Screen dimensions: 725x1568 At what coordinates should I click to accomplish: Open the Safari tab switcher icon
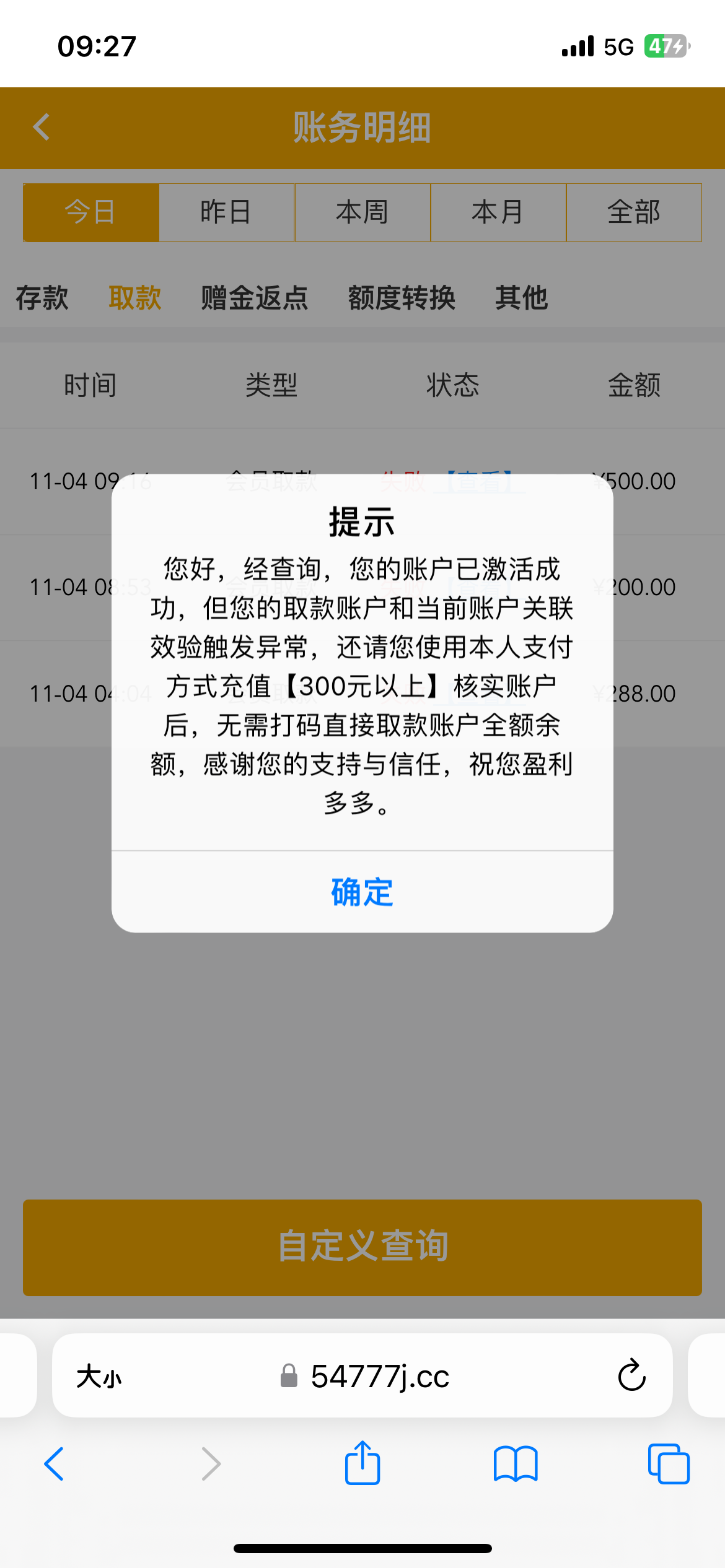point(669,1463)
